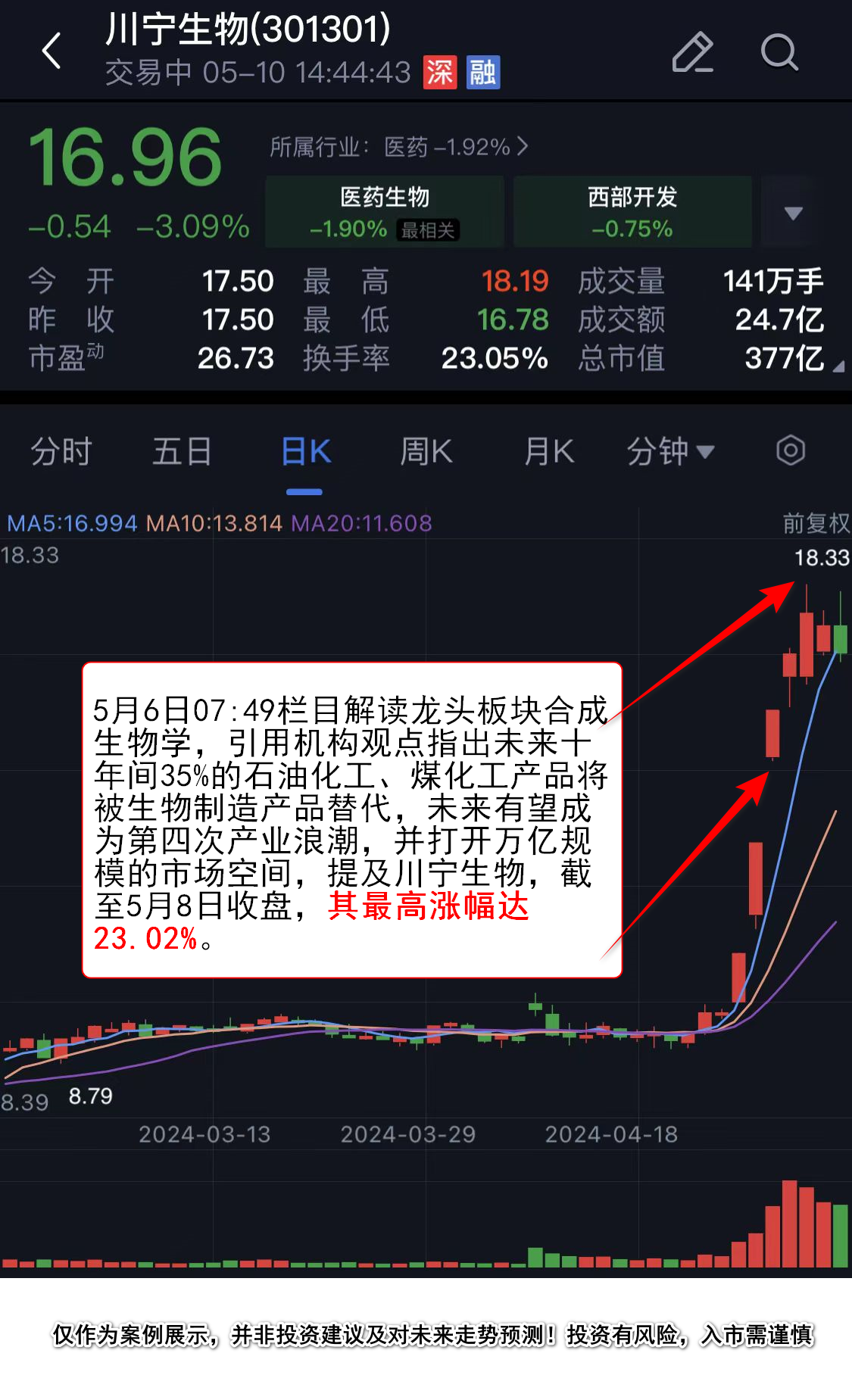
Task: Switch to the 月K chart tab
Action: [x=549, y=452]
